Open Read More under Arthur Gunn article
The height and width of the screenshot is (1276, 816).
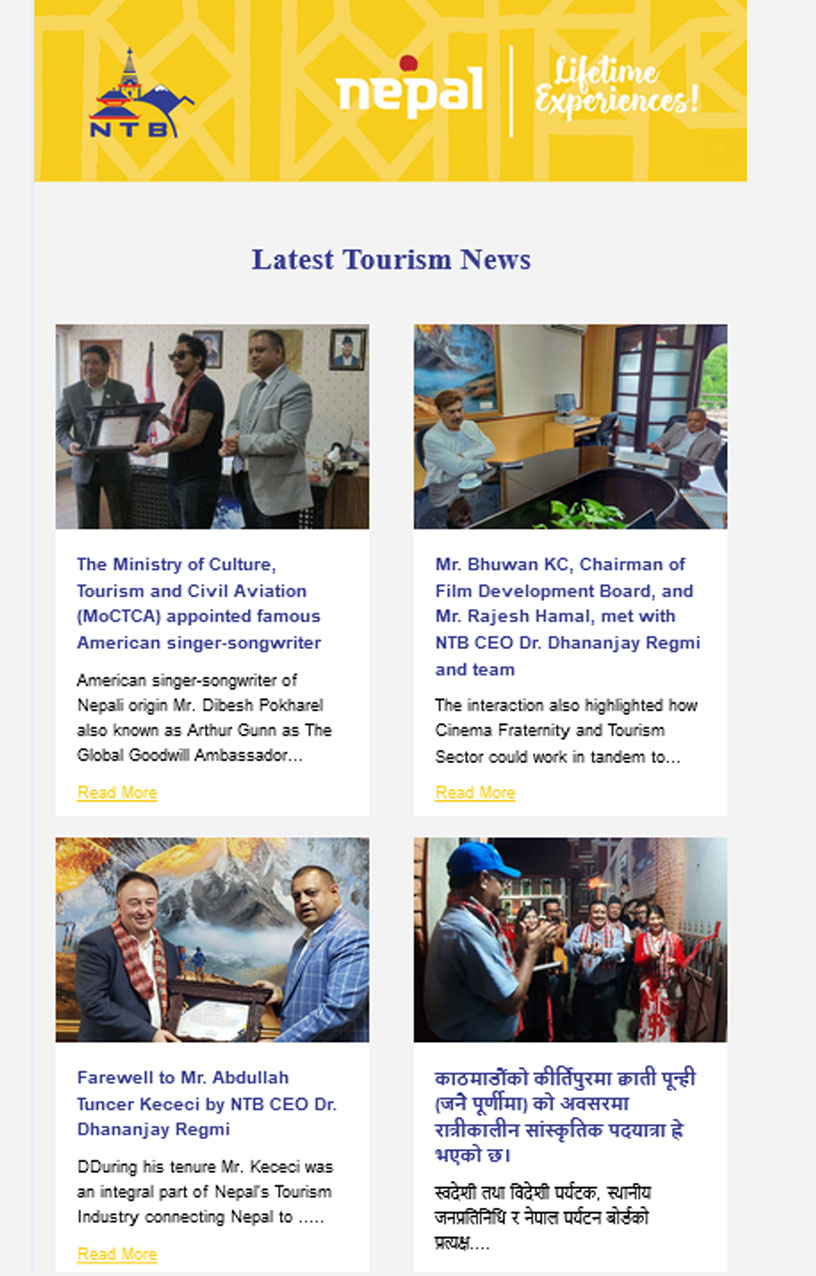point(117,793)
